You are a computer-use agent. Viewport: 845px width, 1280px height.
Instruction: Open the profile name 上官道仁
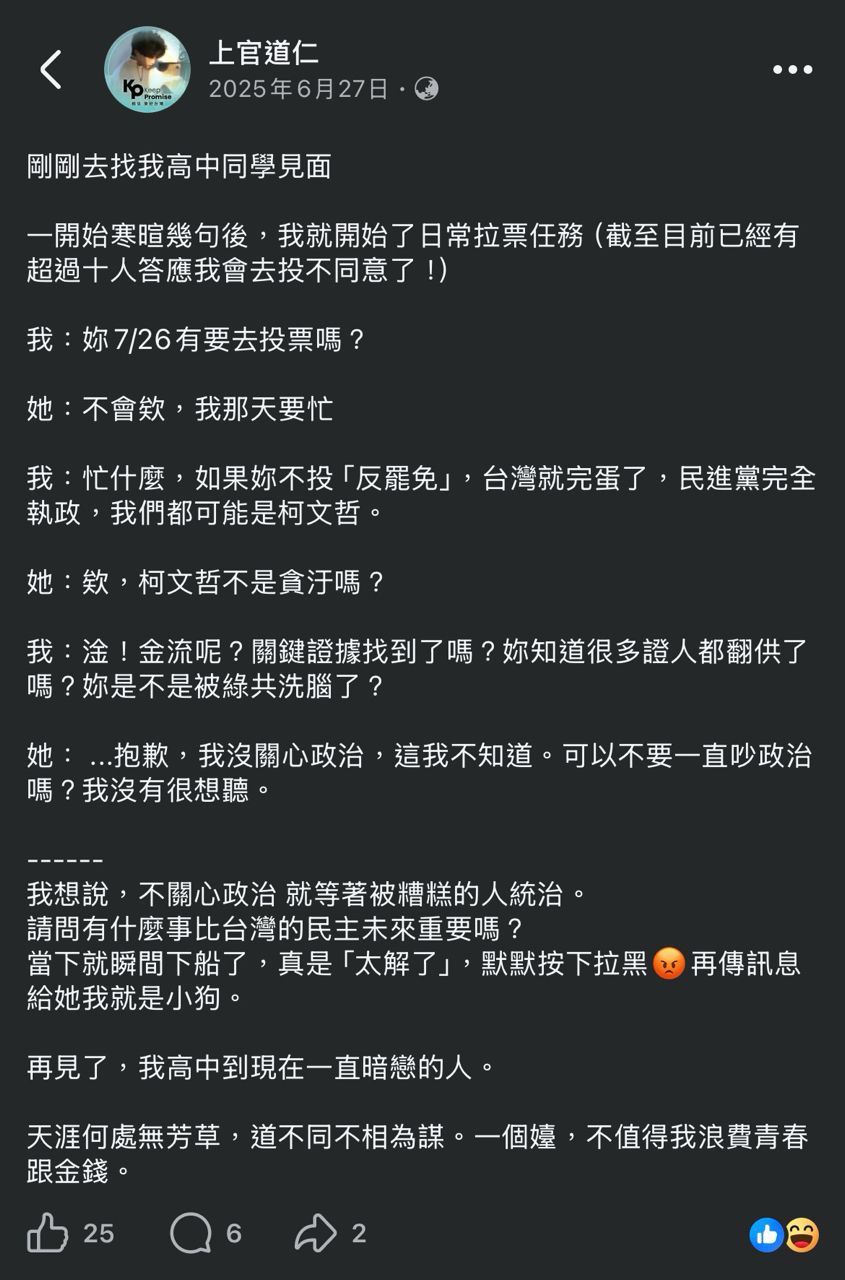[x=264, y=51]
